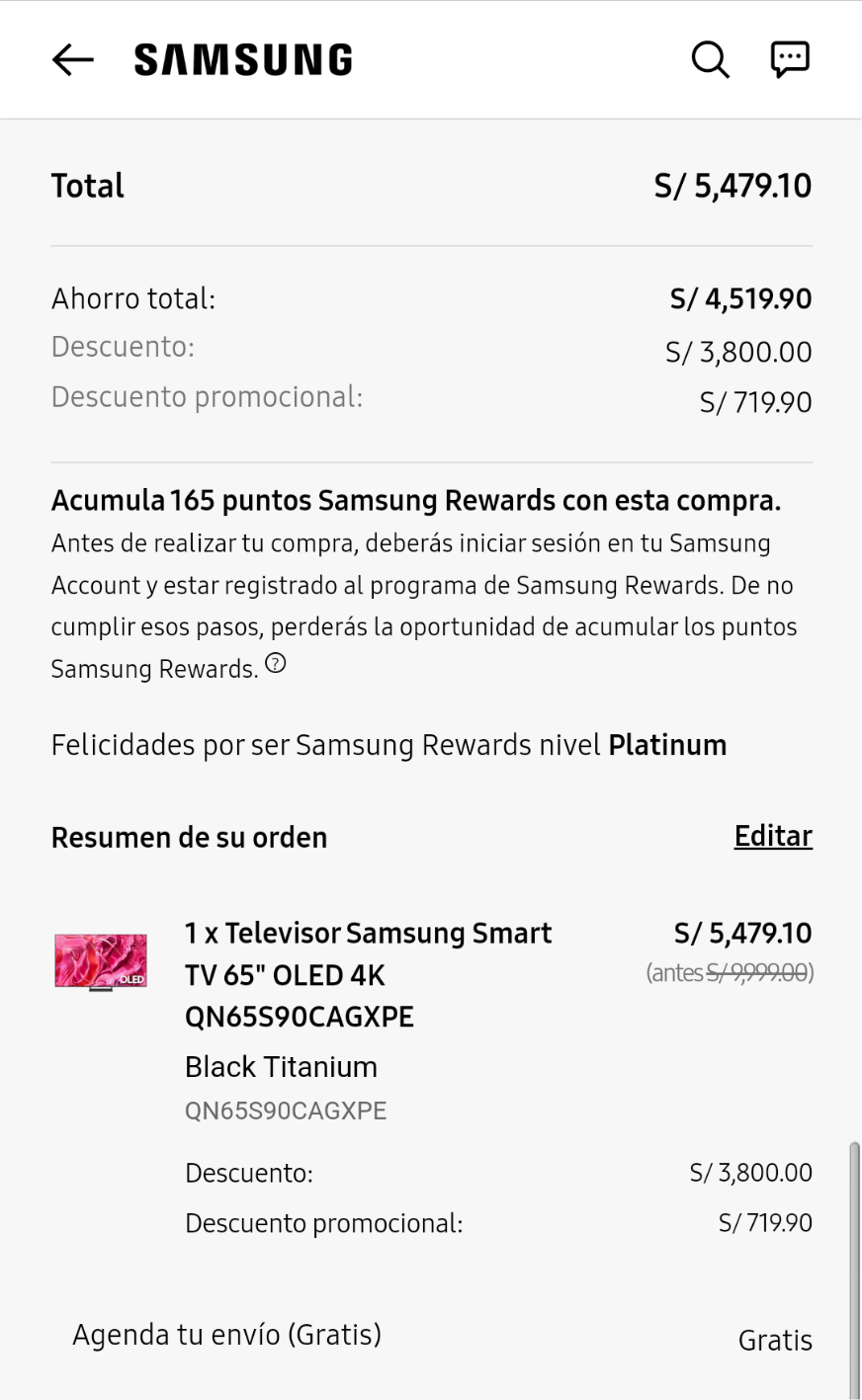This screenshot has height=1400, width=862.
Task: Tap Editar to edit the order
Action: pos(773,837)
